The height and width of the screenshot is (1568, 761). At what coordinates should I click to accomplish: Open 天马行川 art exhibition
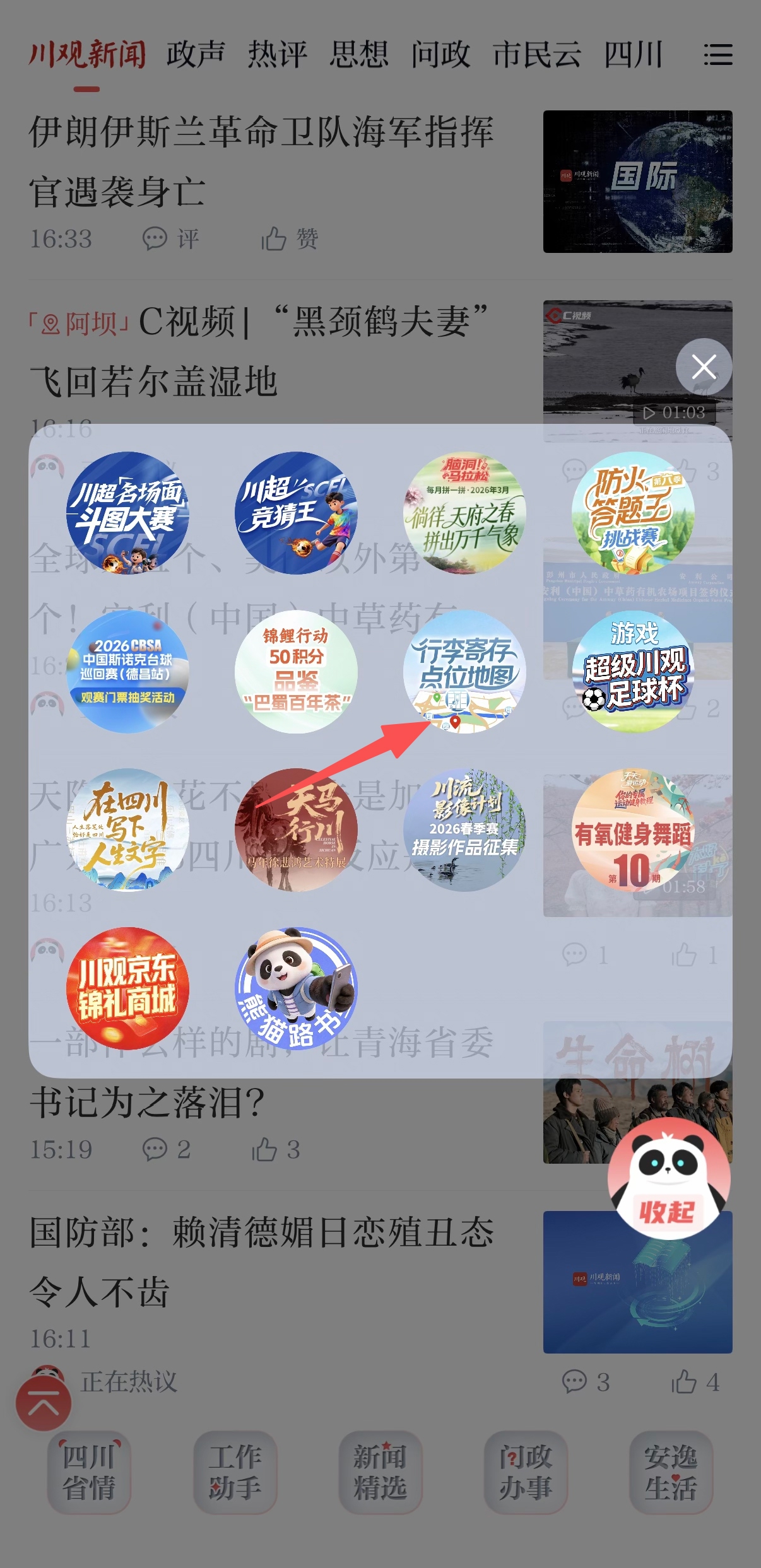(296, 829)
